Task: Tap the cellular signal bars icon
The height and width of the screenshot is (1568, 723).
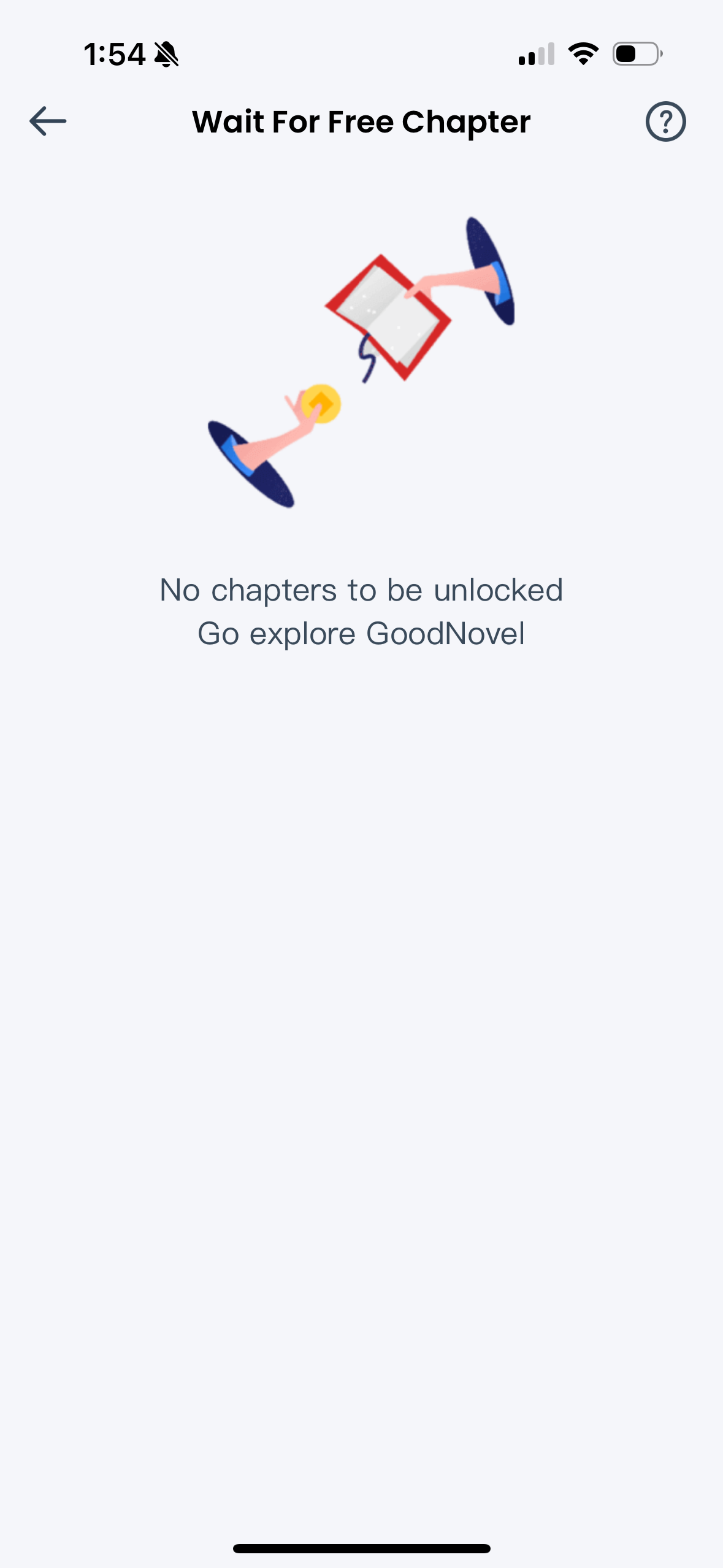Action: click(537, 54)
